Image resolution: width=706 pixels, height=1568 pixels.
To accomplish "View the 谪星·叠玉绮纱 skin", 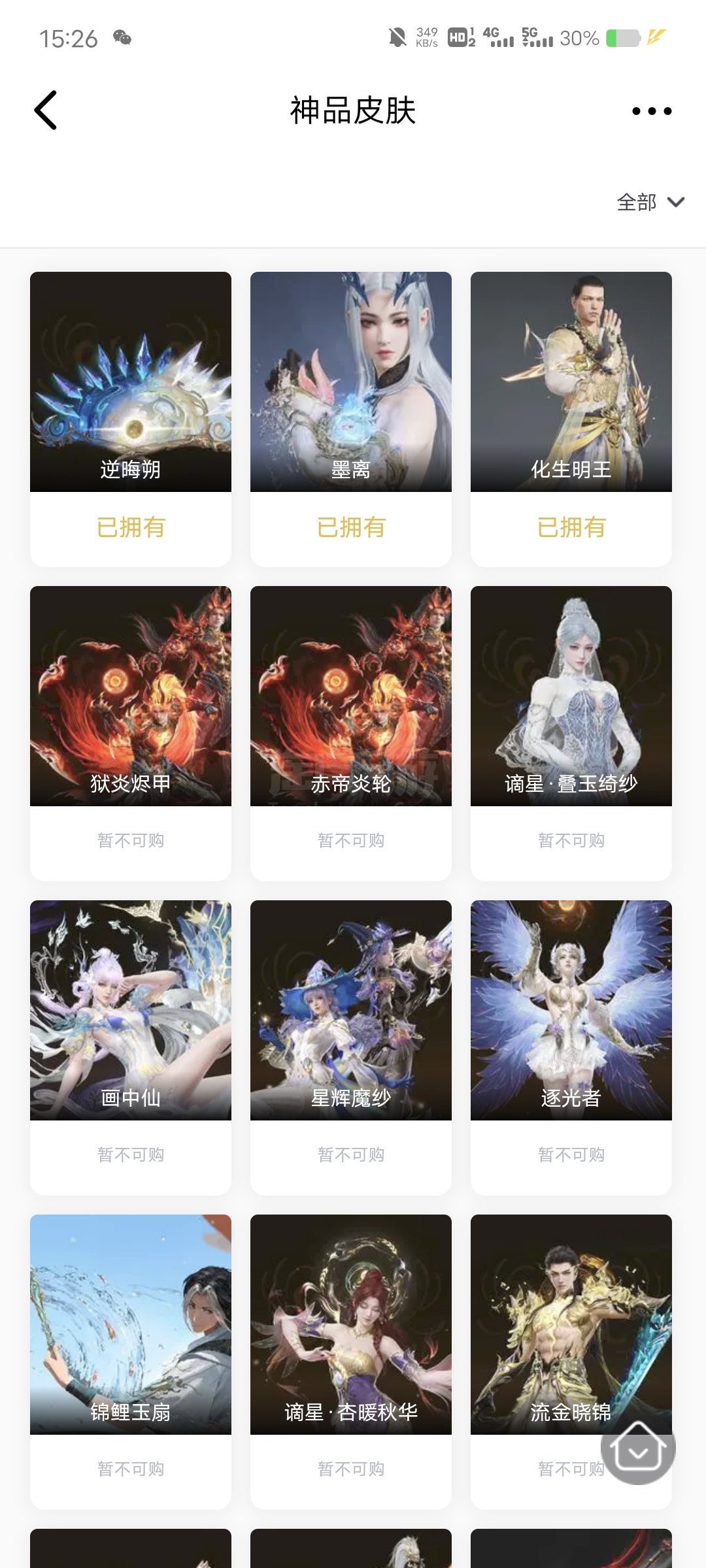I will point(571,696).
